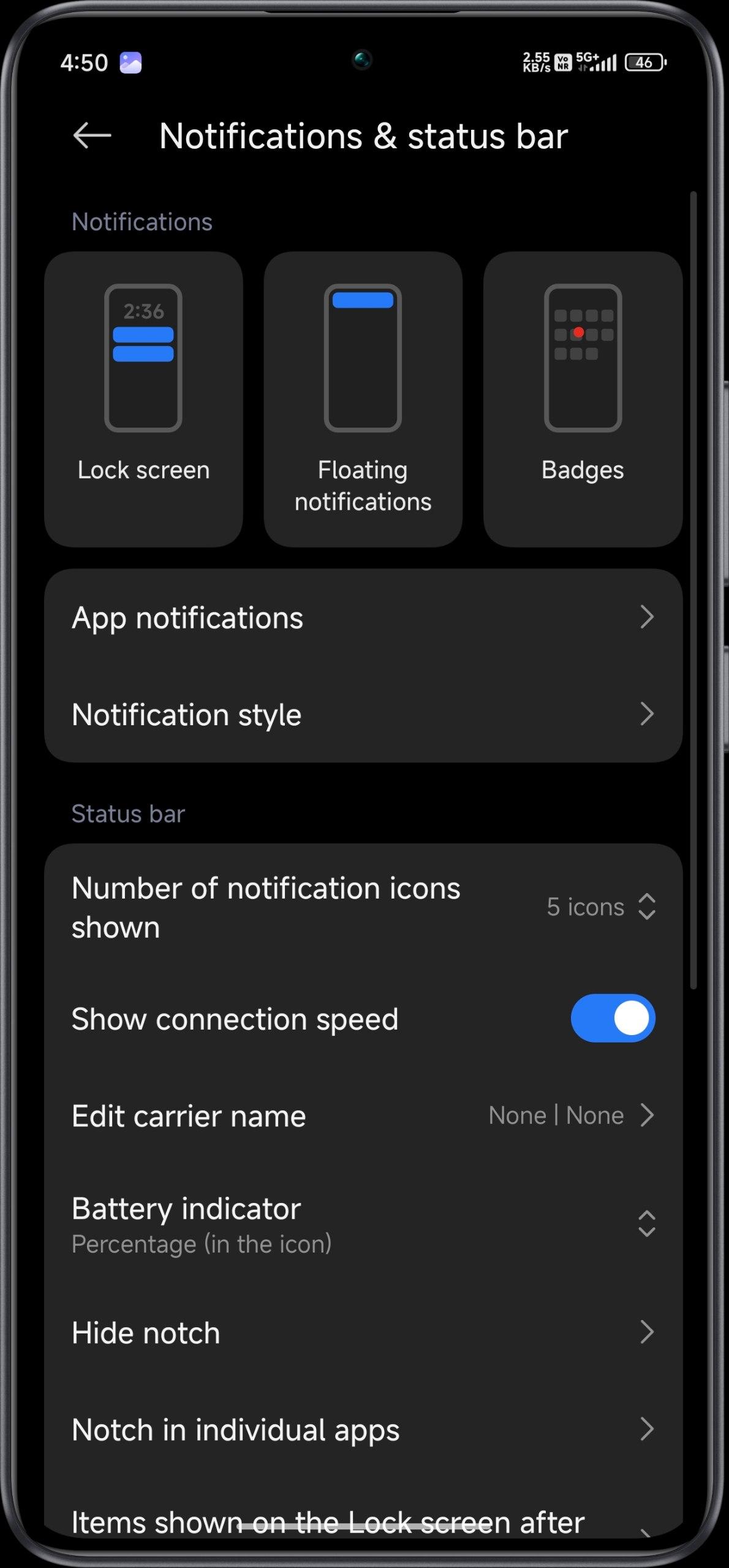Open the Badges card

(583, 399)
